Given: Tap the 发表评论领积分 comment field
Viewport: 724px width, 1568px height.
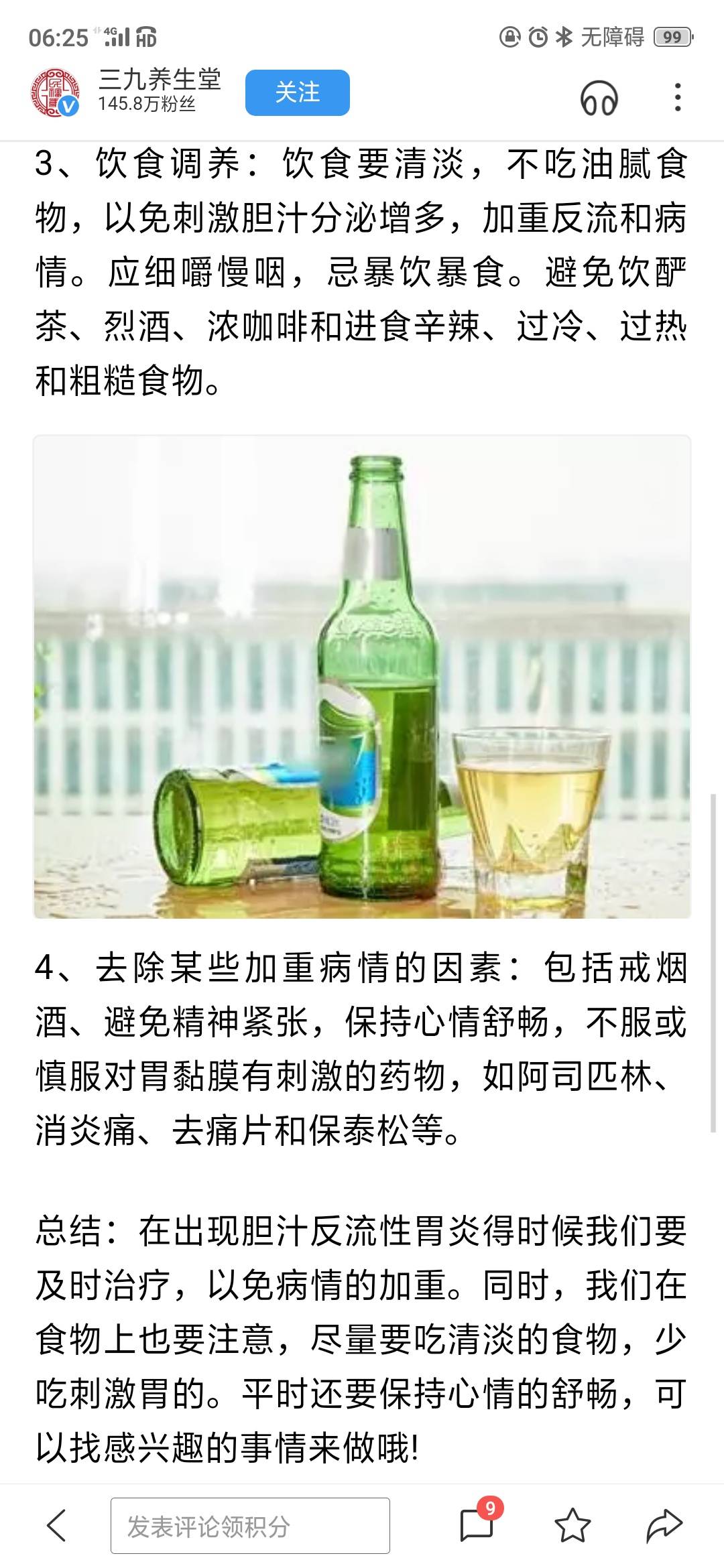Looking at the screenshot, I should pos(250,1526).
